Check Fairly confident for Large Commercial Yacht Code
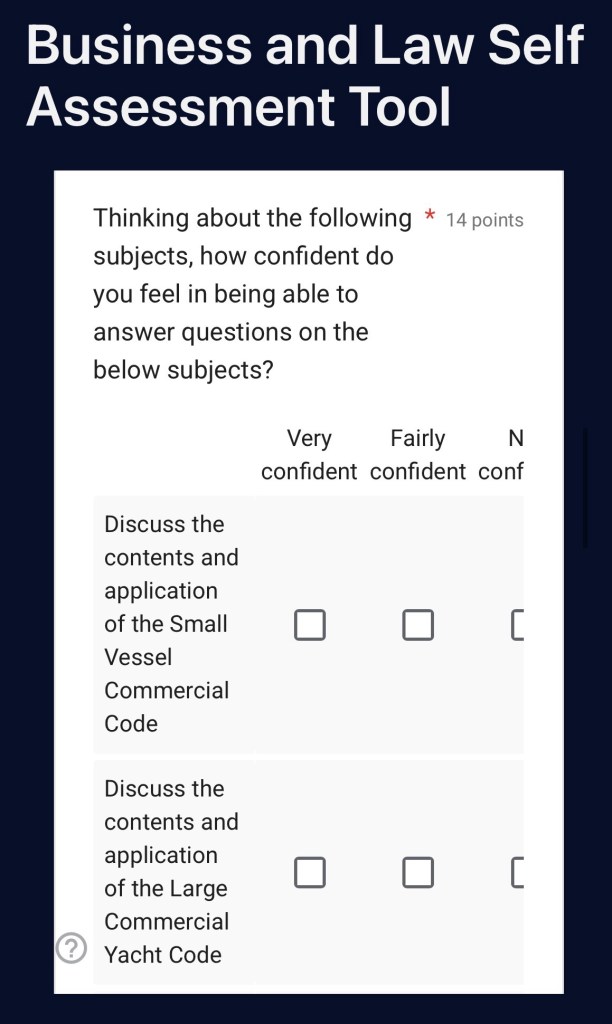Viewport: 612px width, 1024px height. [418, 872]
